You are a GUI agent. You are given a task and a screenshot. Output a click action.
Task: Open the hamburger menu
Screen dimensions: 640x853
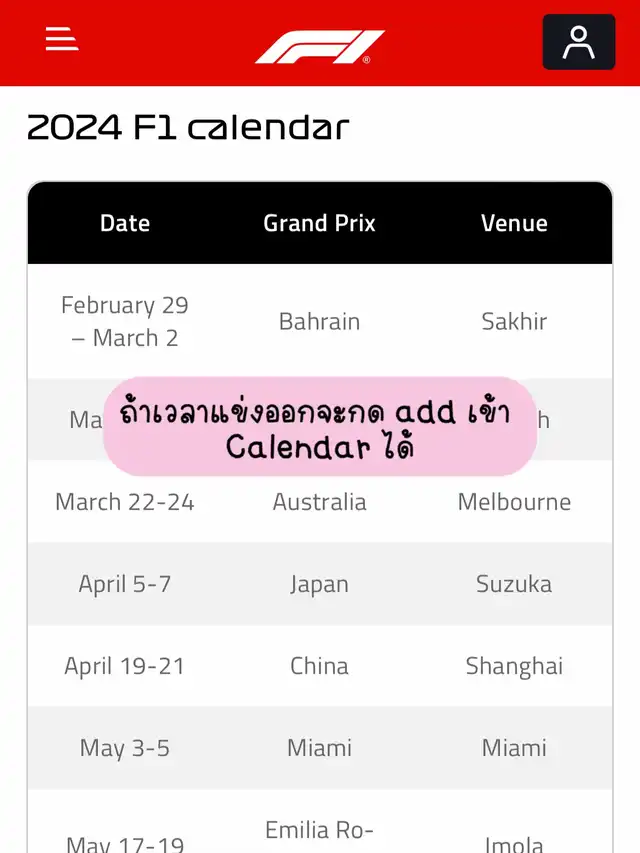62,39
